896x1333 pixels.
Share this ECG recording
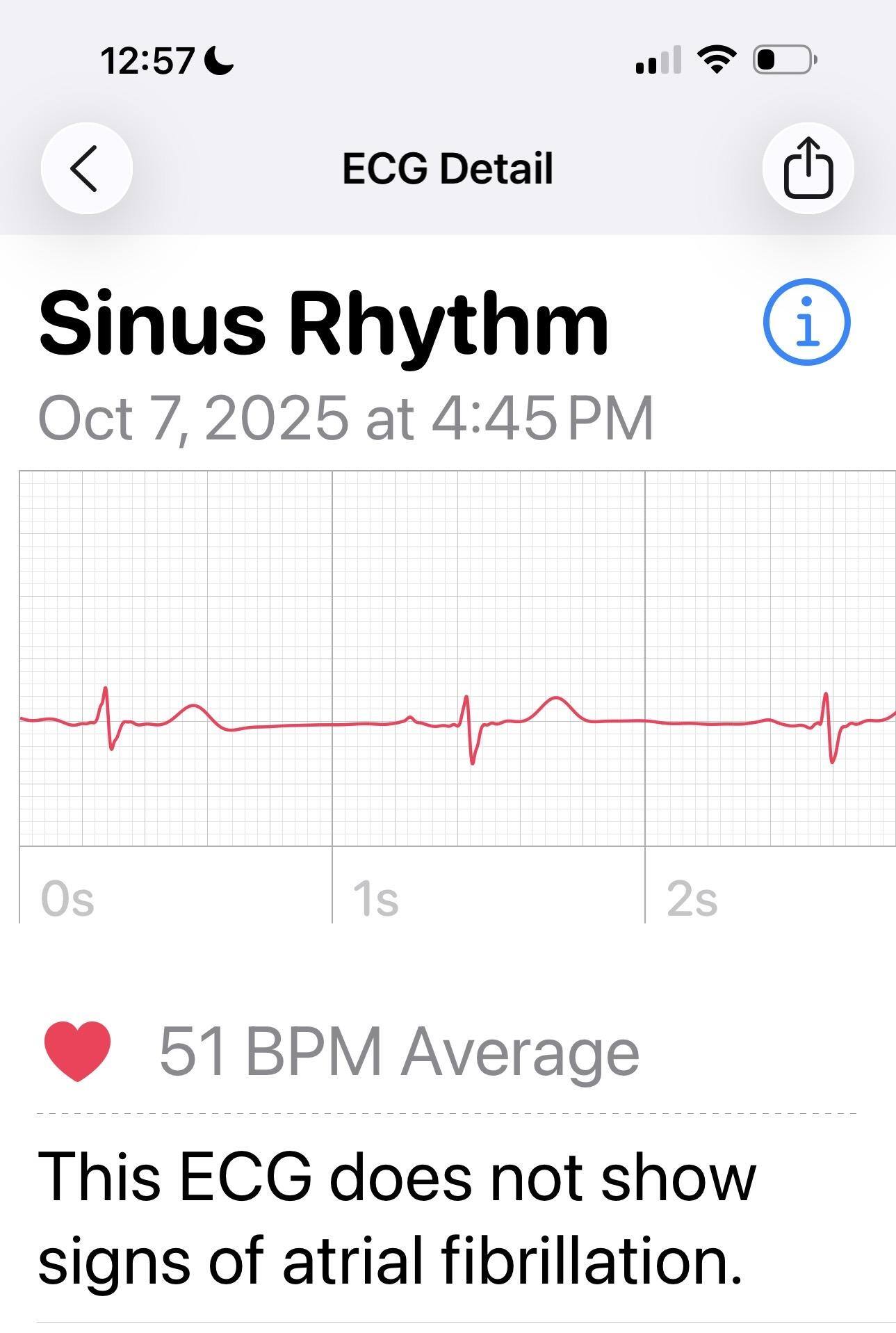(808, 168)
